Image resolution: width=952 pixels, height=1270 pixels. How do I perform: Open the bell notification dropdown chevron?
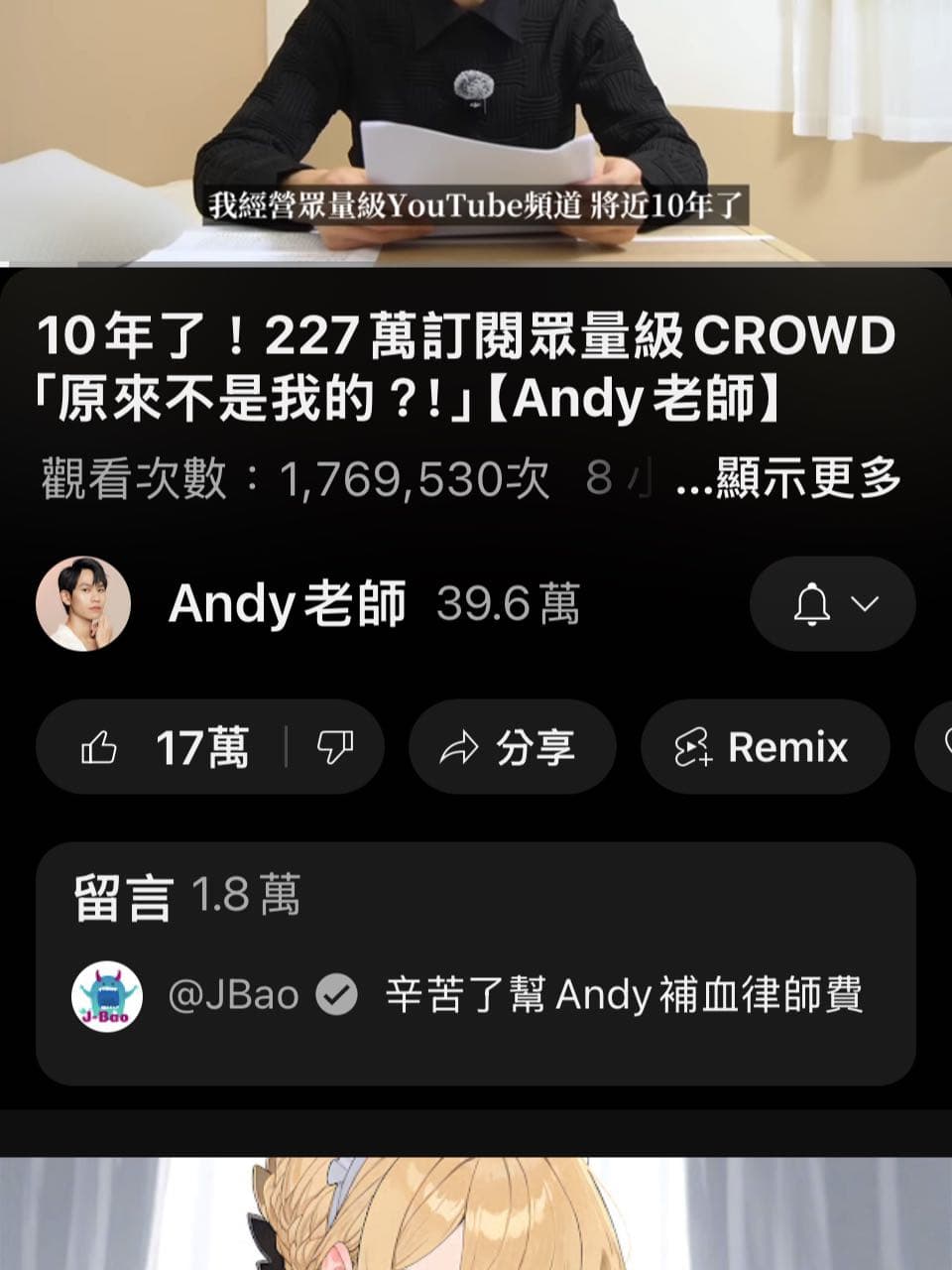(863, 602)
